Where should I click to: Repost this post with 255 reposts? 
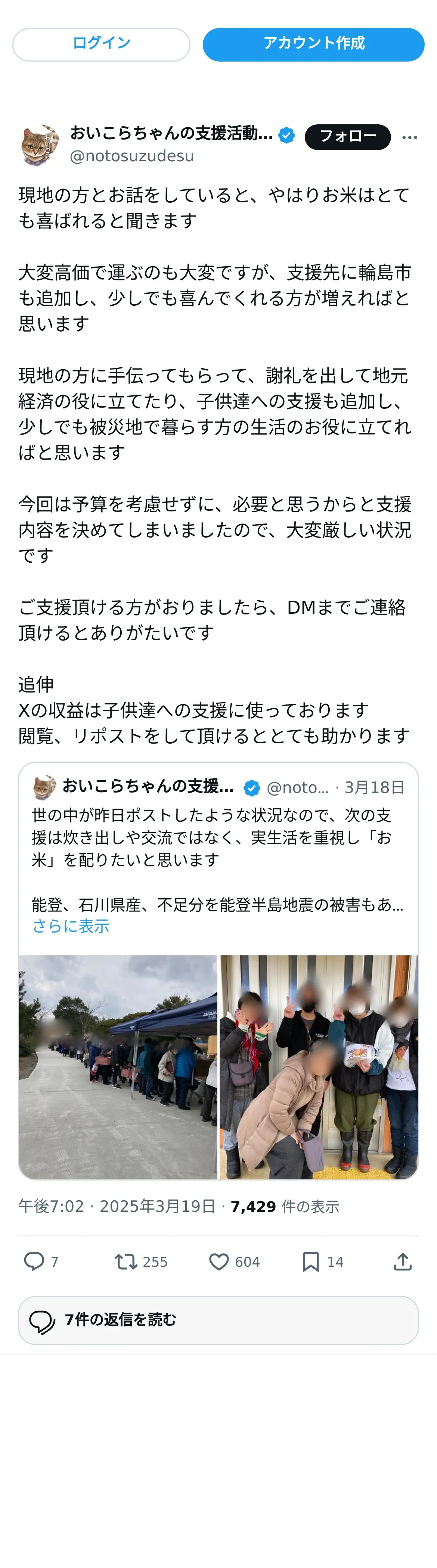tap(127, 1261)
